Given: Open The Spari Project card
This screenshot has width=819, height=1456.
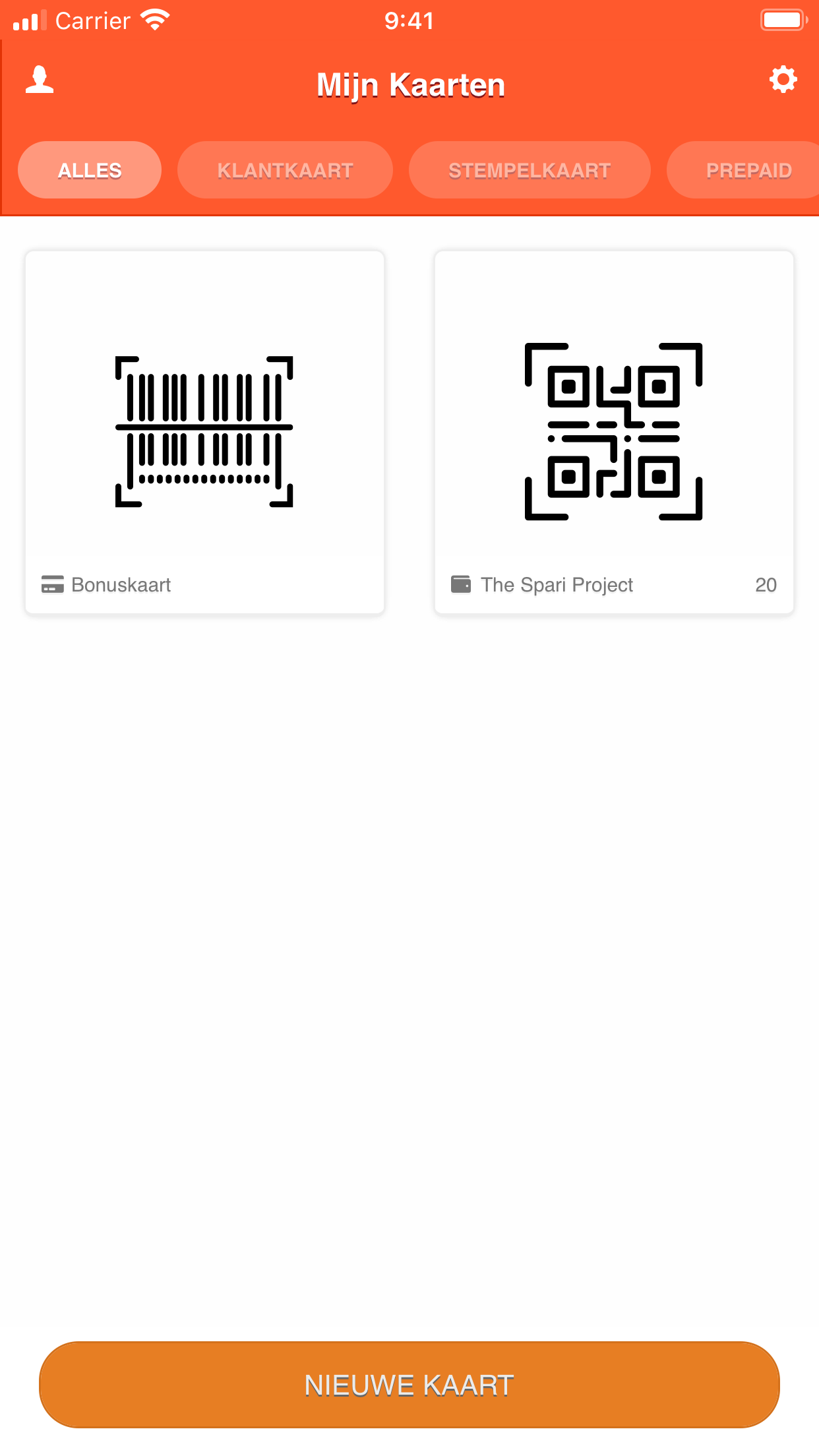Looking at the screenshot, I should click(x=613, y=432).
